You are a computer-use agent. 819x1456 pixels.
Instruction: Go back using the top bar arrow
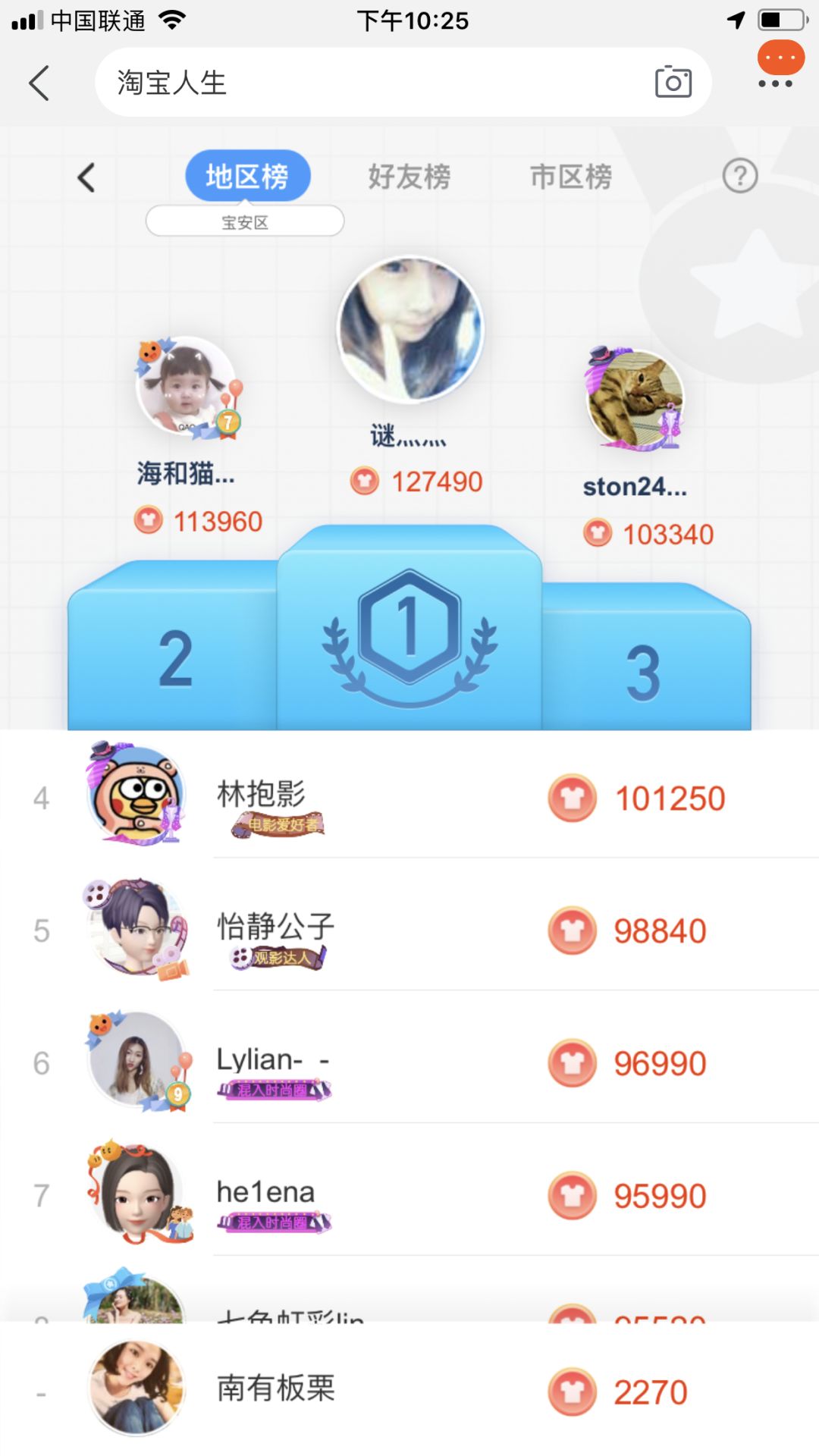point(39,83)
